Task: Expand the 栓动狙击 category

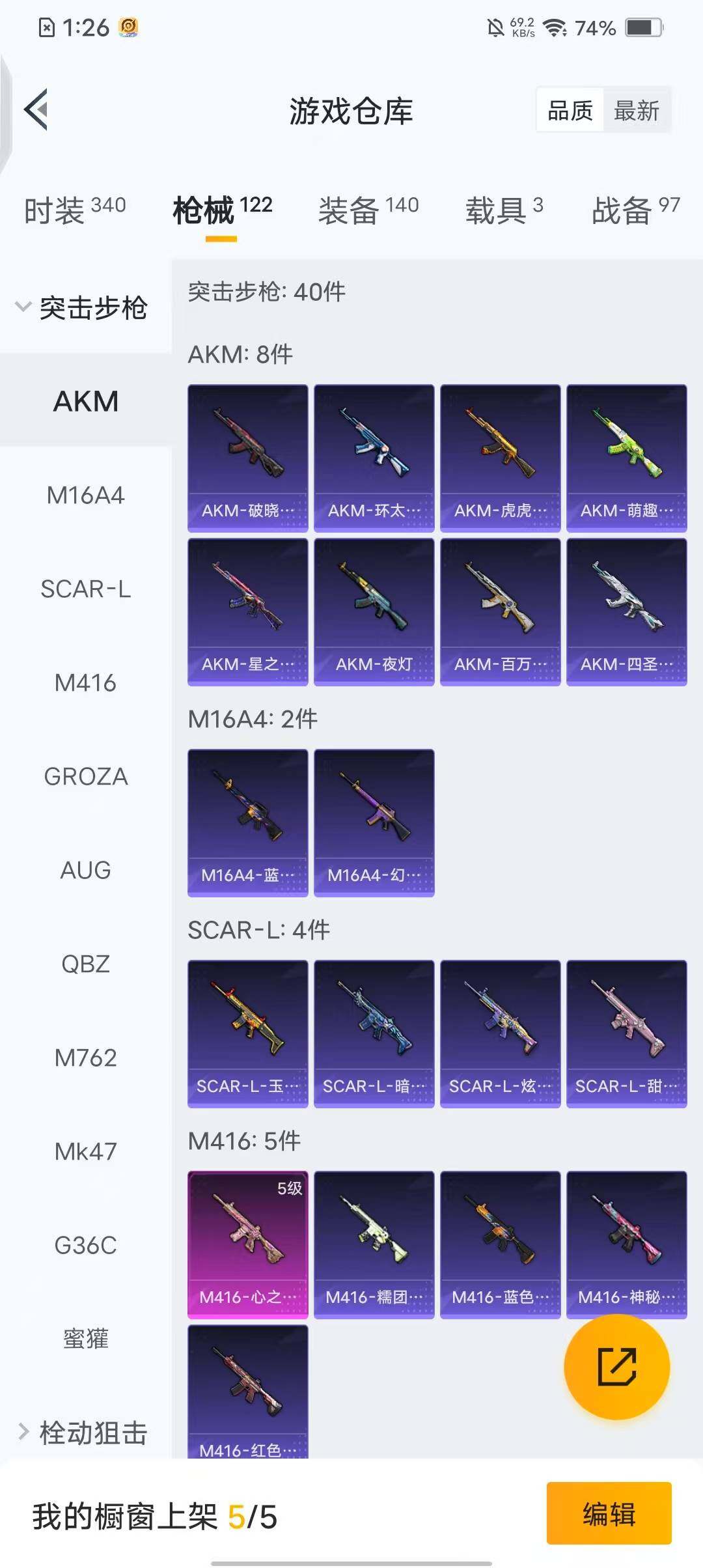Action: coord(82,1433)
